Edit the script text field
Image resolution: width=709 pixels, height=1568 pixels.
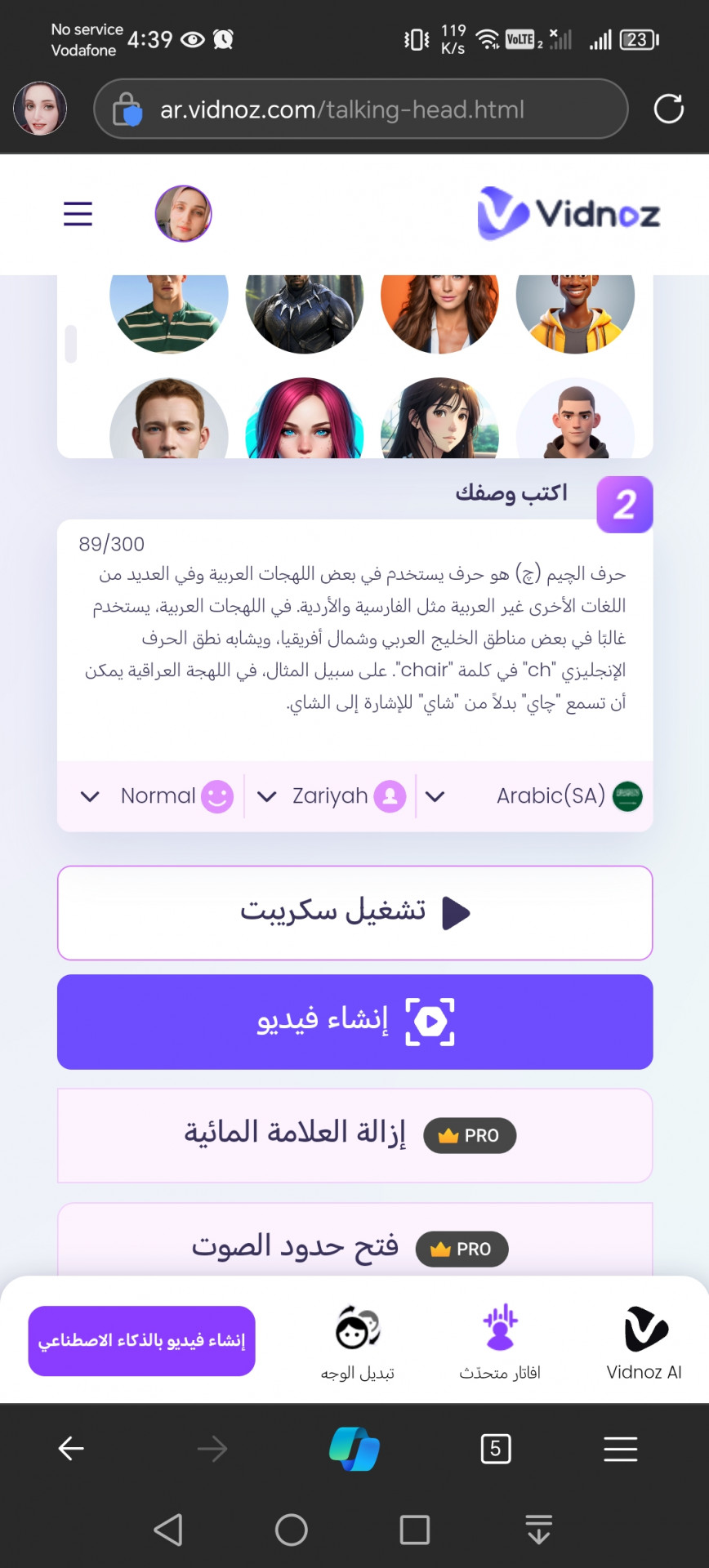pyautogui.click(x=354, y=639)
